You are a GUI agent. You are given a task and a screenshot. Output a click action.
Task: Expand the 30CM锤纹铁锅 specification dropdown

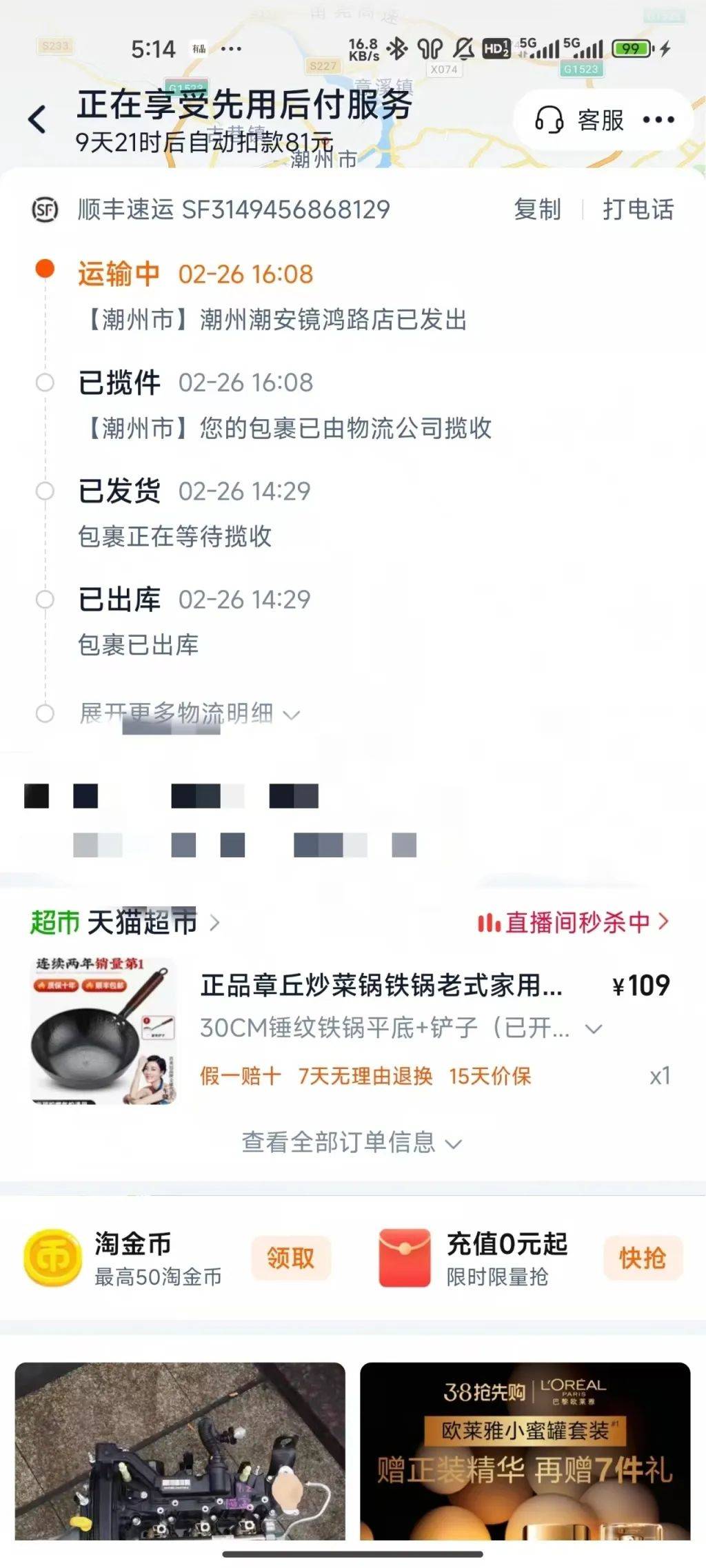click(593, 1029)
